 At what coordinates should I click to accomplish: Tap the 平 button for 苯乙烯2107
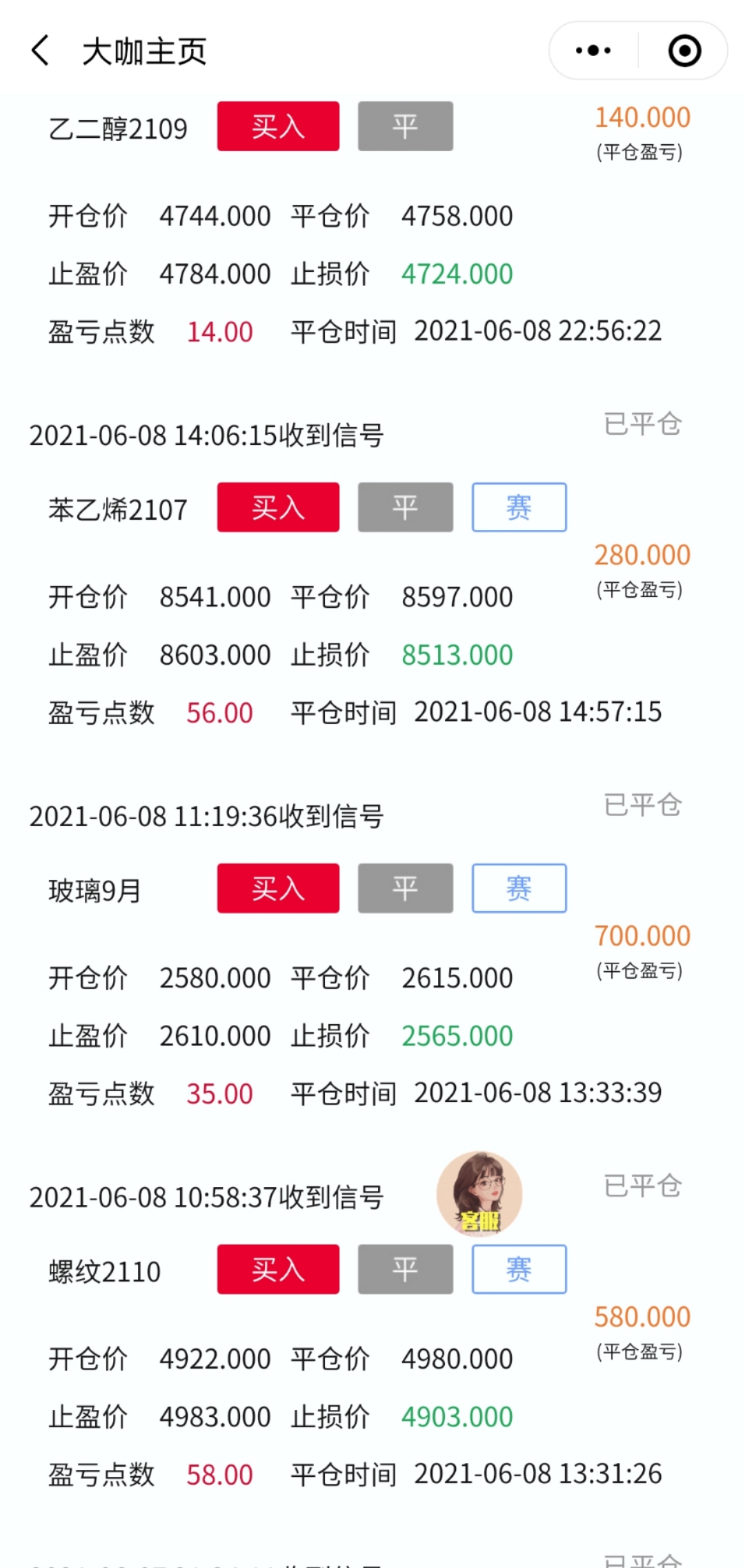405,507
